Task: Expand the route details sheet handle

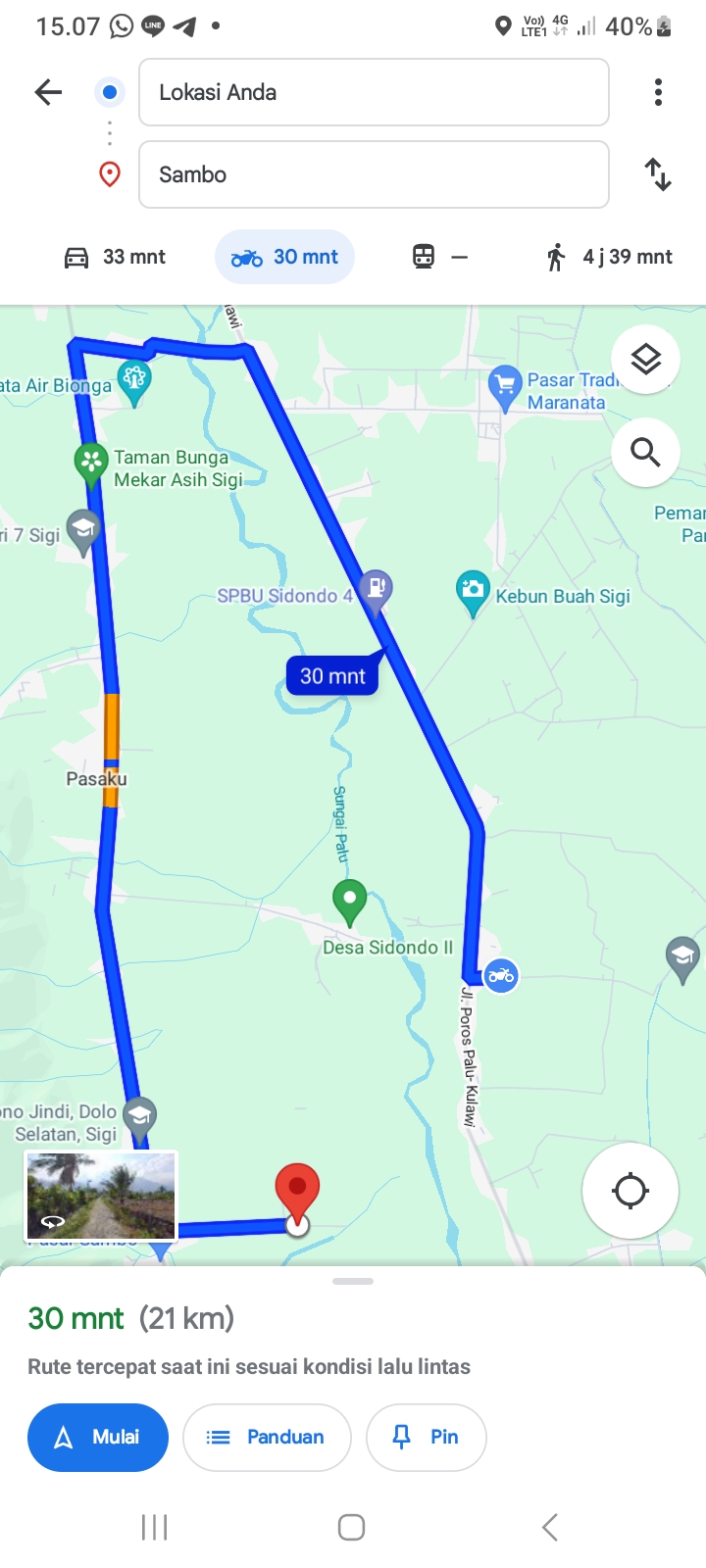Action: coord(353,1281)
